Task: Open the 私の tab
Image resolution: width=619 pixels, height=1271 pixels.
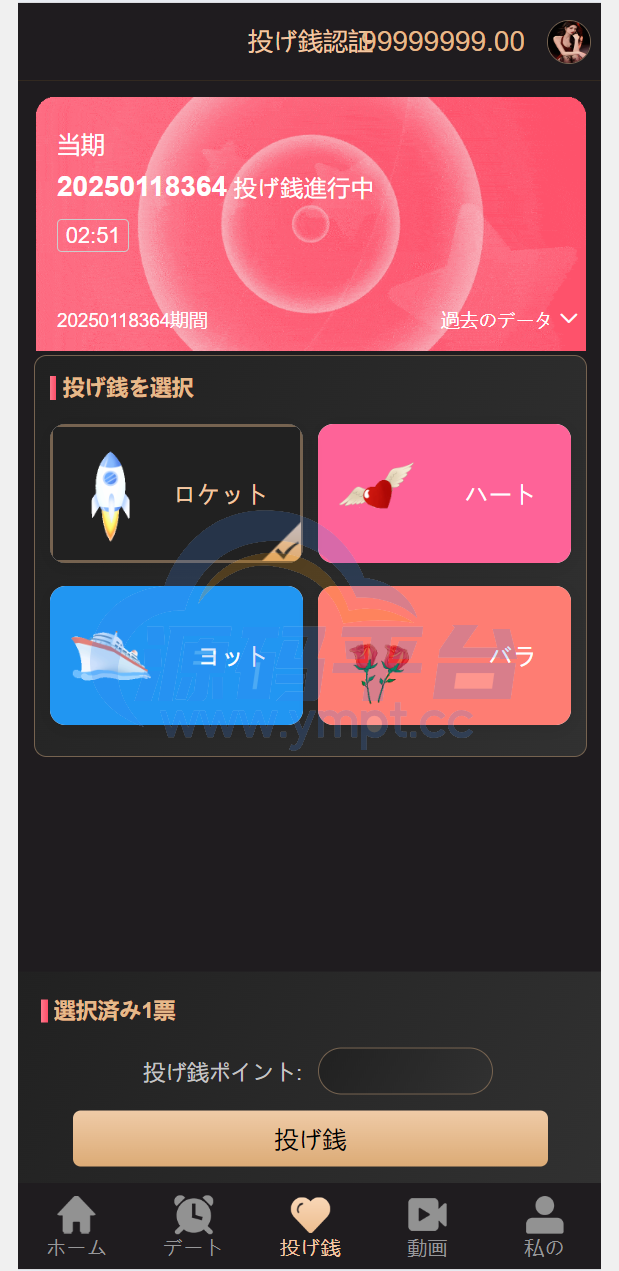Action: click(544, 1227)
